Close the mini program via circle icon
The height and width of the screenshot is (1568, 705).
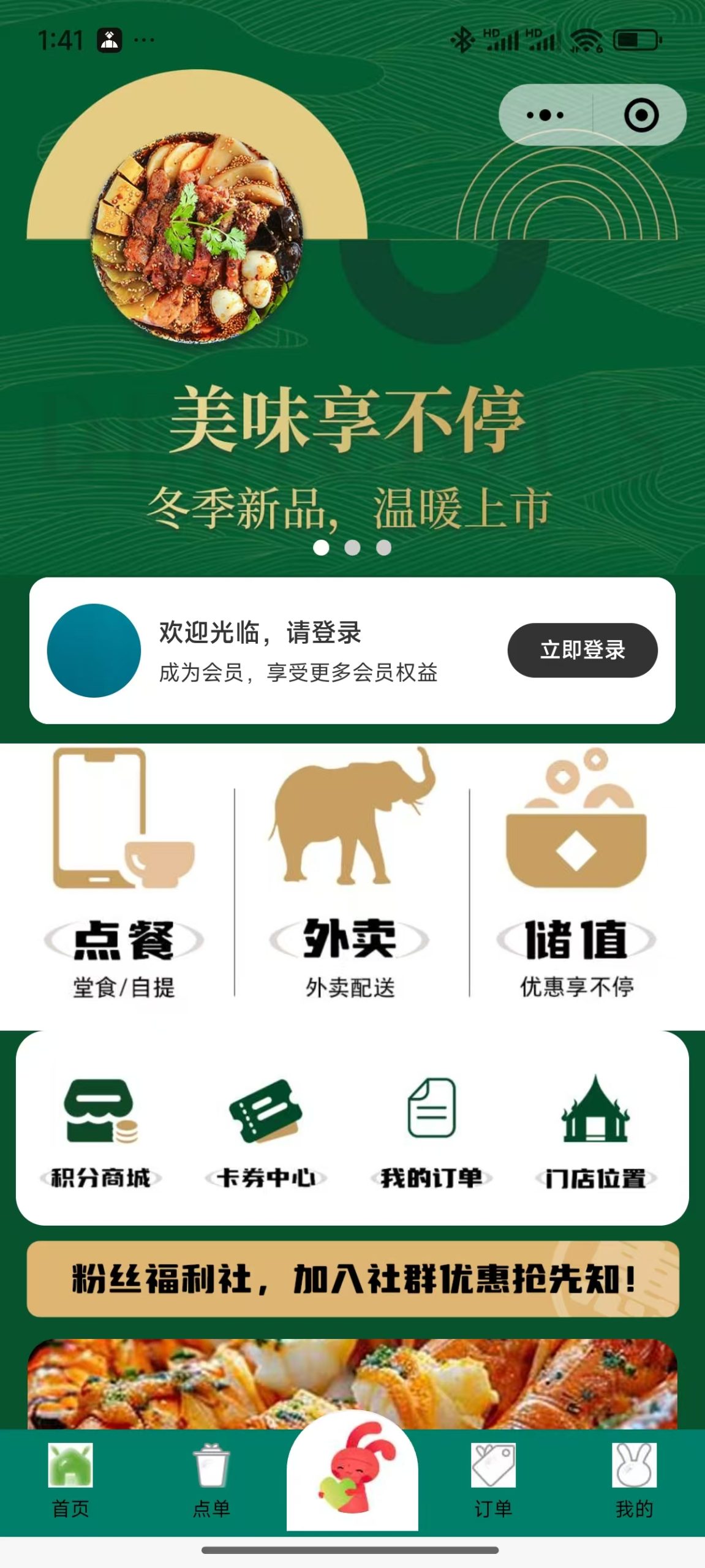pos(641,115)
